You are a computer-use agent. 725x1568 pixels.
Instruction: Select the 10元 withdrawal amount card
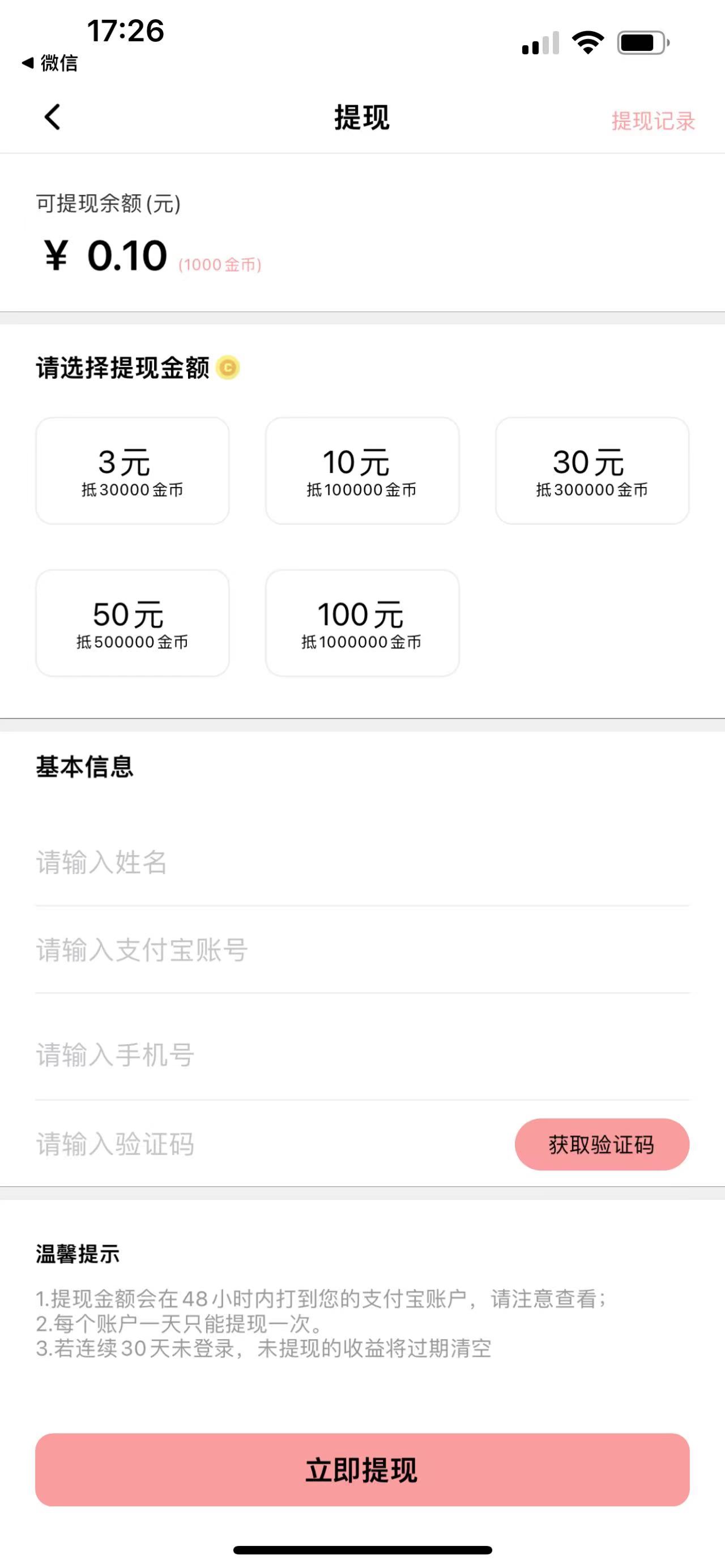362,470
